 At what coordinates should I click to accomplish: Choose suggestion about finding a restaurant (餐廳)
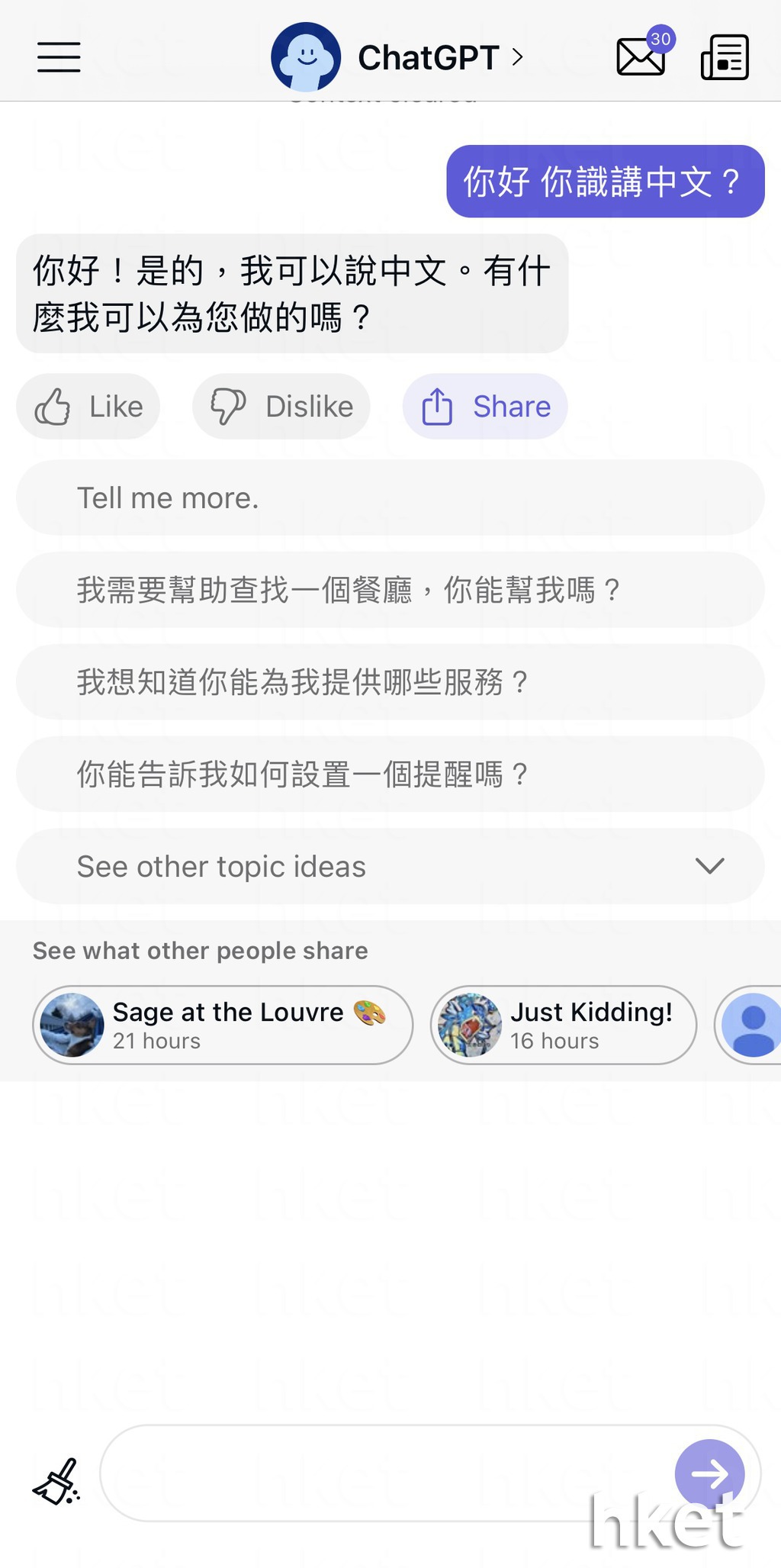390,590
